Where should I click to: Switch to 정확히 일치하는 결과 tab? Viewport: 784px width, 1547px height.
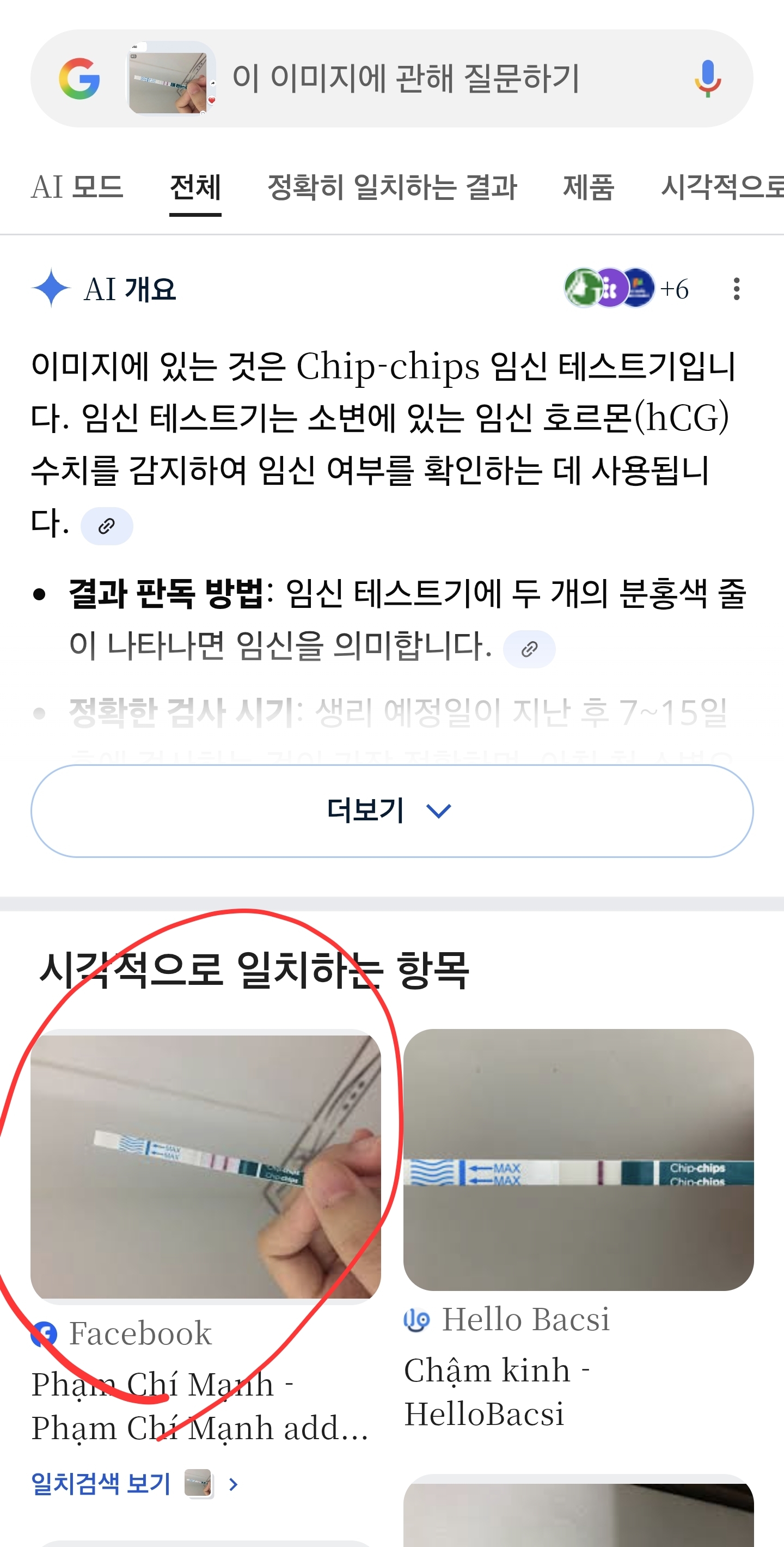click(x=392, y=187)
